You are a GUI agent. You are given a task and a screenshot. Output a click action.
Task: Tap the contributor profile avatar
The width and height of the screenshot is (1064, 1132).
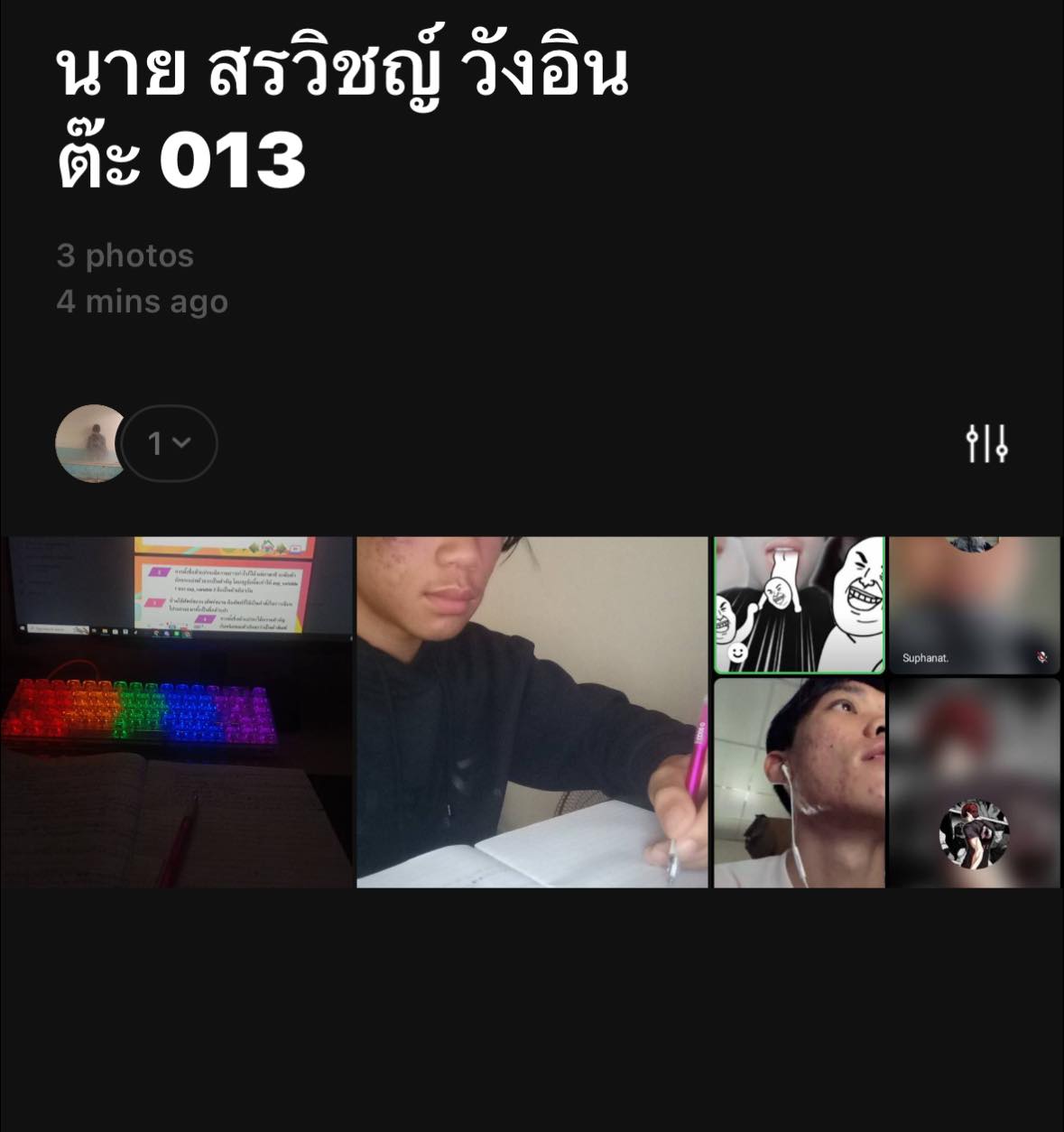pyautogui.click(x=93, y=443)
